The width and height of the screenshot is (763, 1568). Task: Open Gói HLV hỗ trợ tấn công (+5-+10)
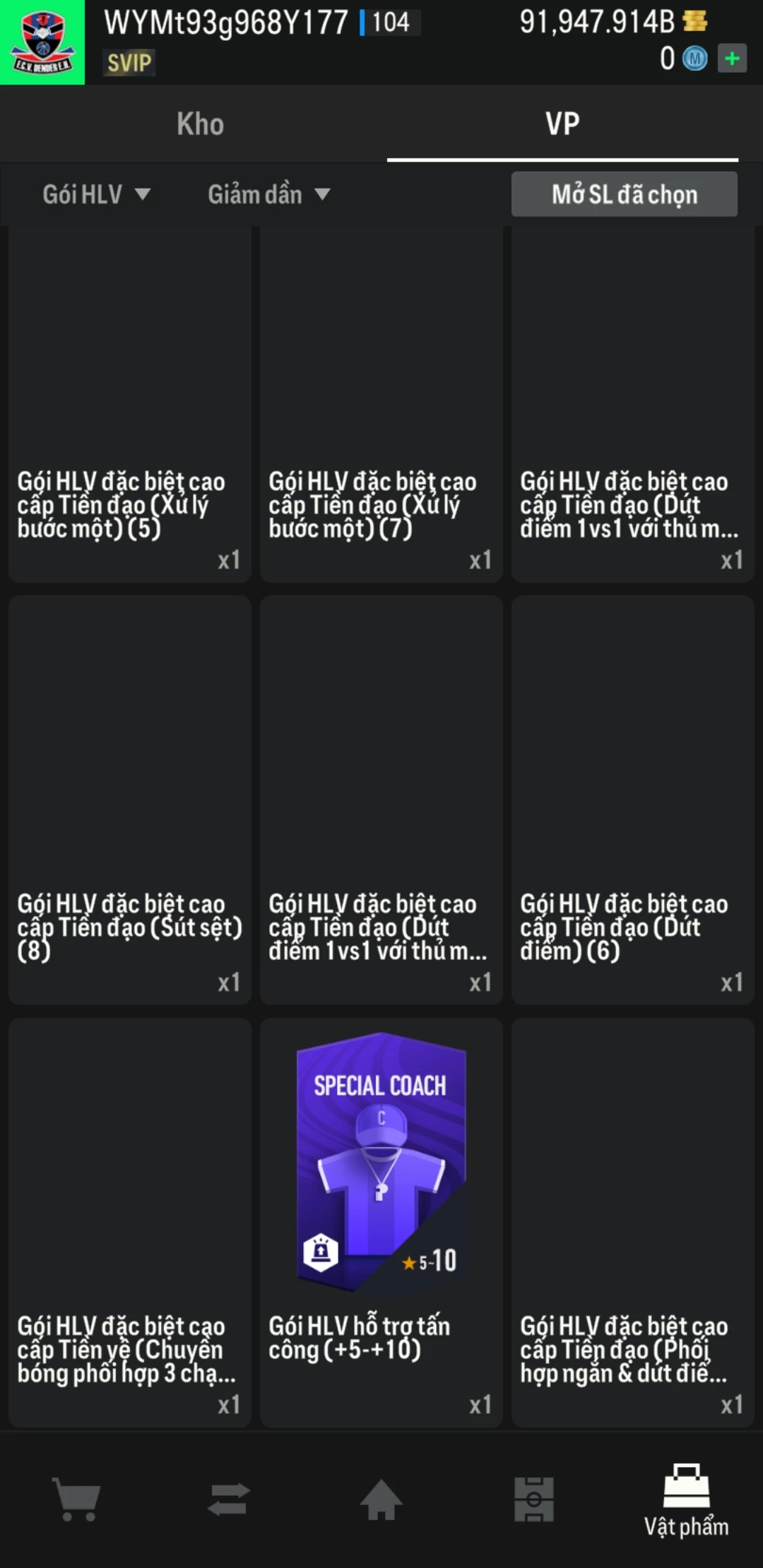tap(381, 1222)
